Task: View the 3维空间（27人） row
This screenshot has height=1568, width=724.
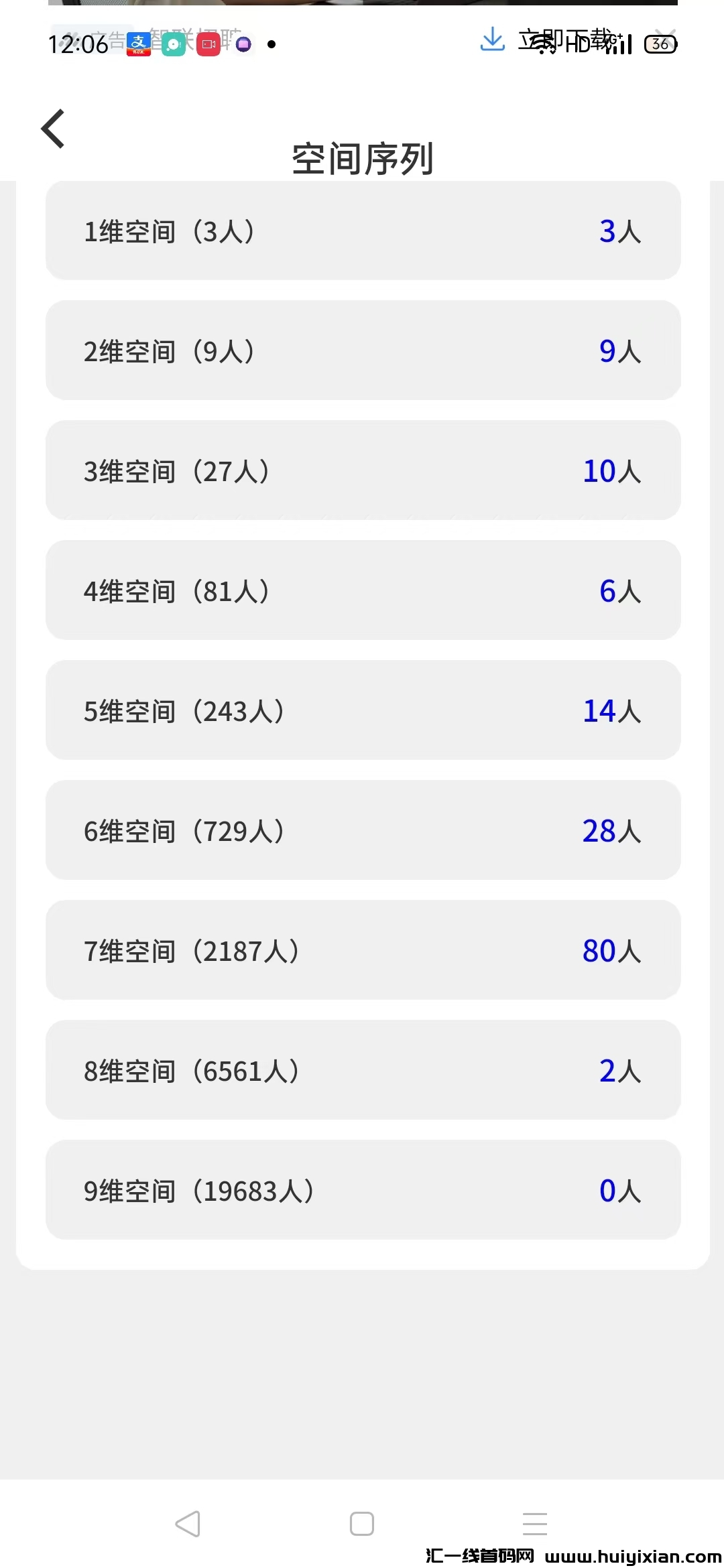Action: (x=363, y=471)
